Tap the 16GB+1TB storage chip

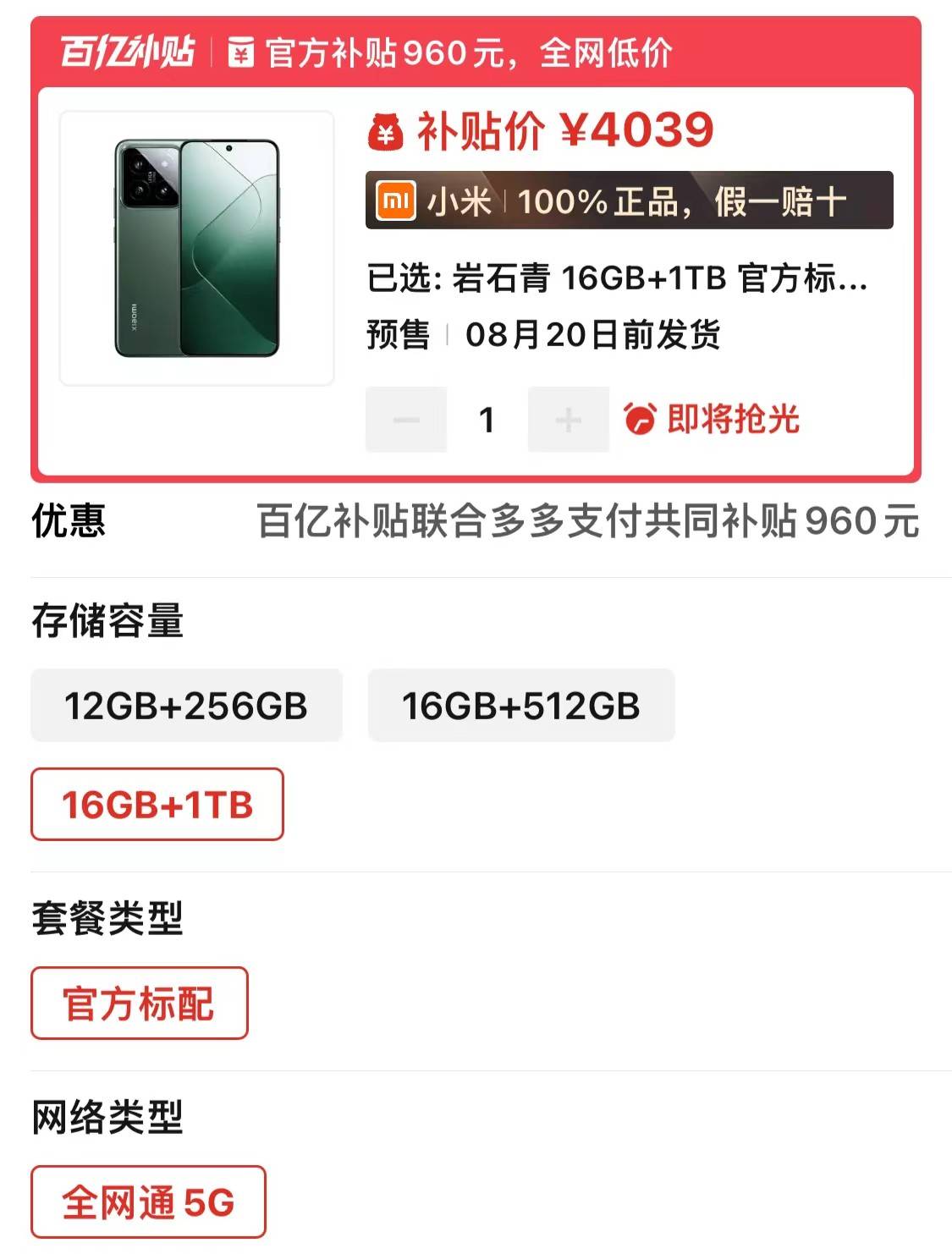click(157, 805)
